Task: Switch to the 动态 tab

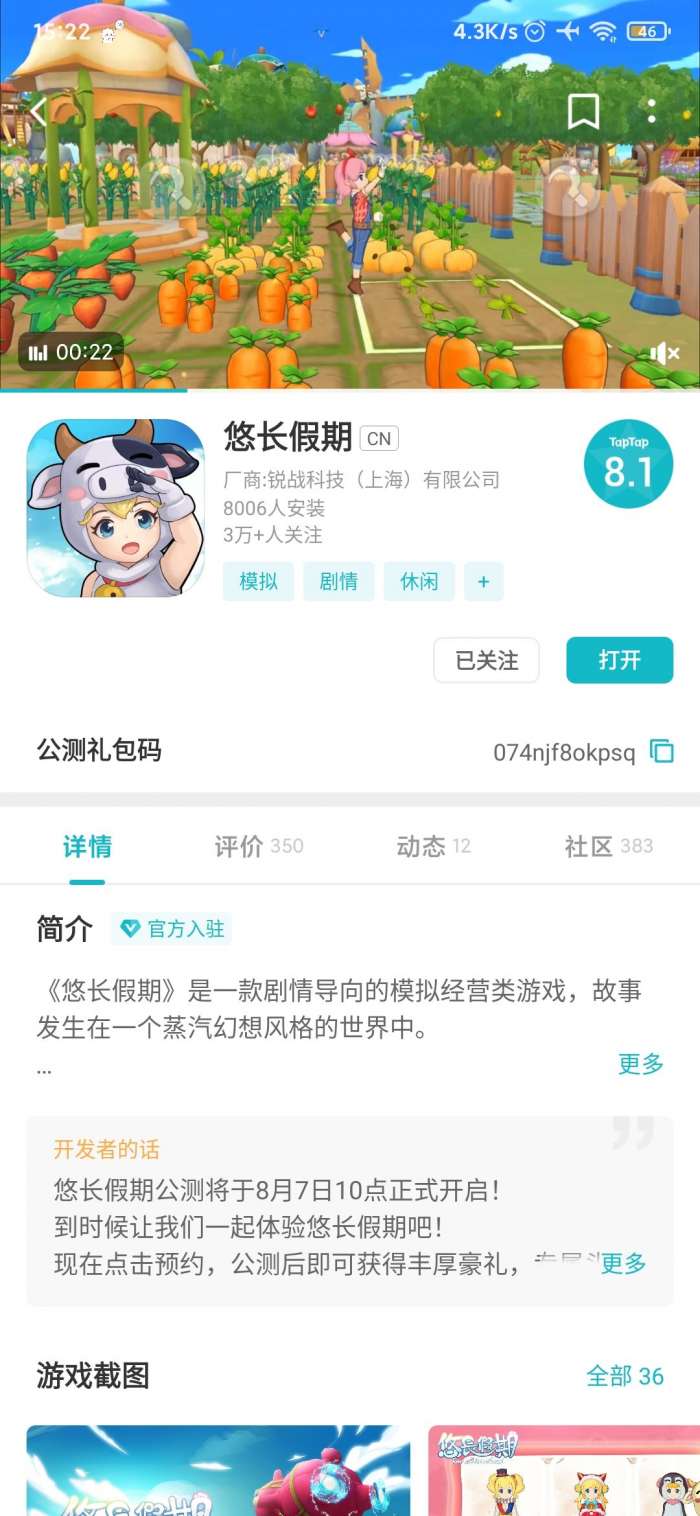Action: tap(433, 847)
